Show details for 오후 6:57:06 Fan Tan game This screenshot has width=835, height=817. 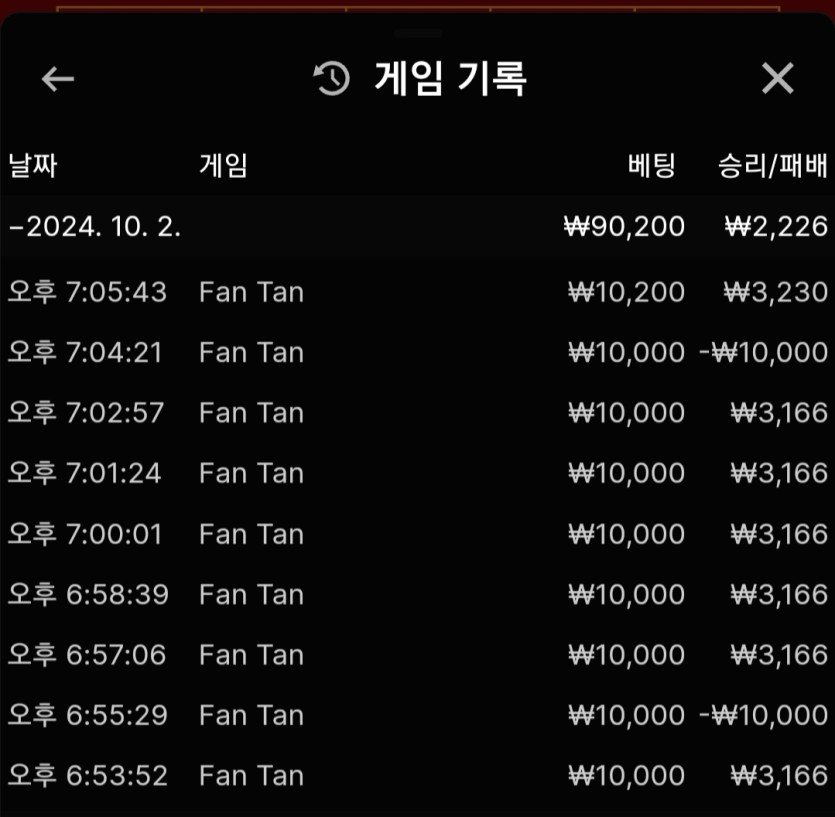coord(417,654)
